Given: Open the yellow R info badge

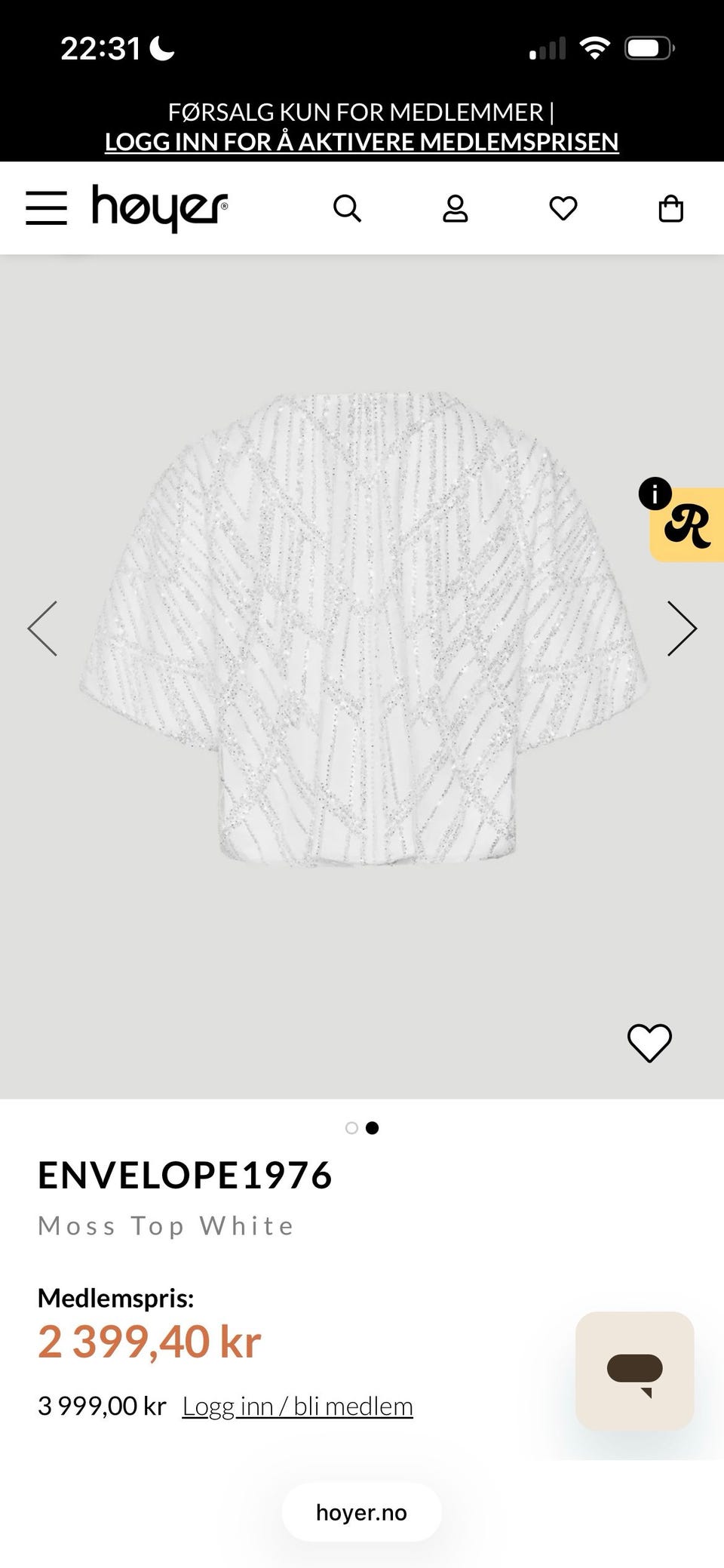Looking at the screenshot, I should (x=686, y=524).
